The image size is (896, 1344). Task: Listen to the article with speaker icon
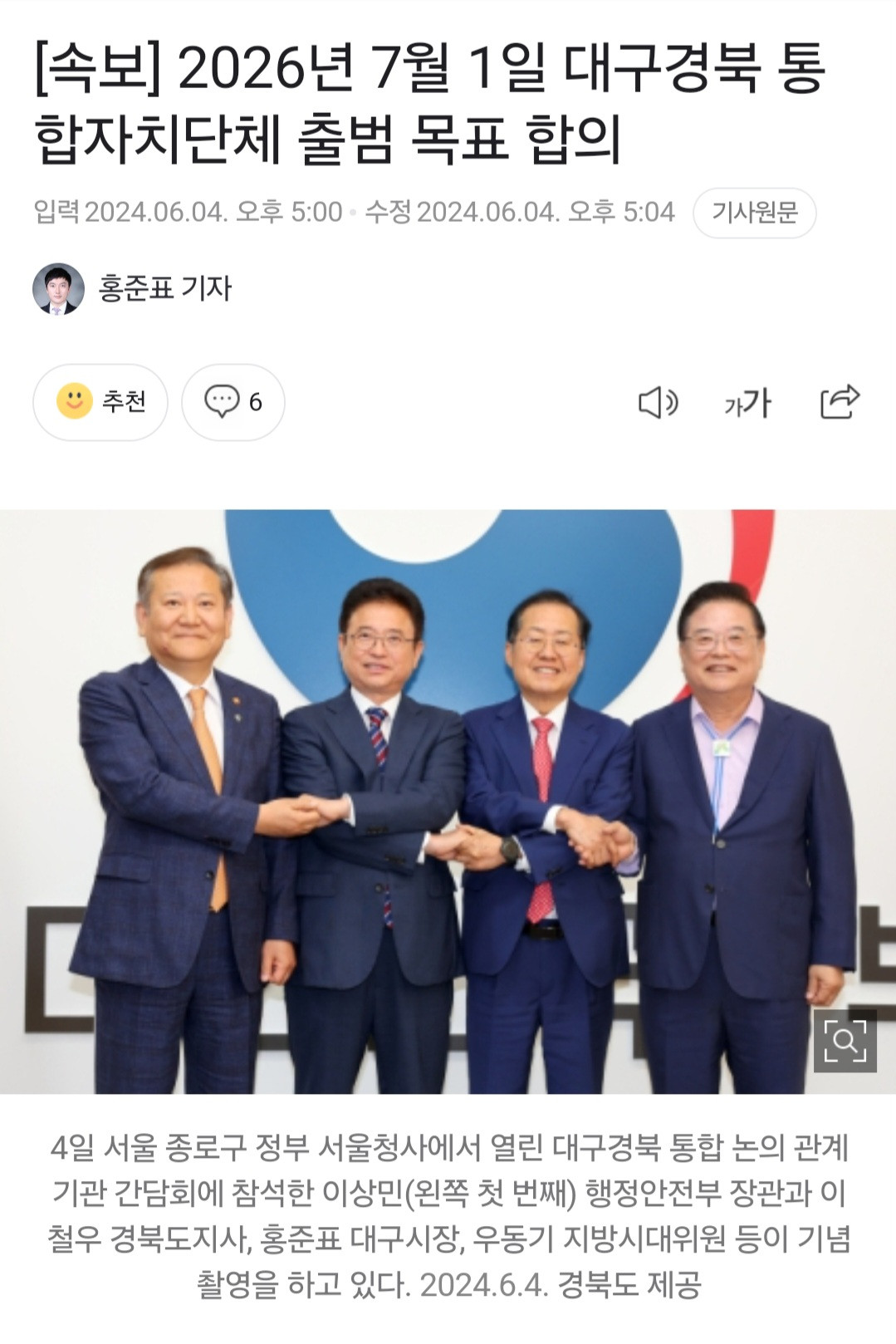pyautogui.click(x=657, y=403)
